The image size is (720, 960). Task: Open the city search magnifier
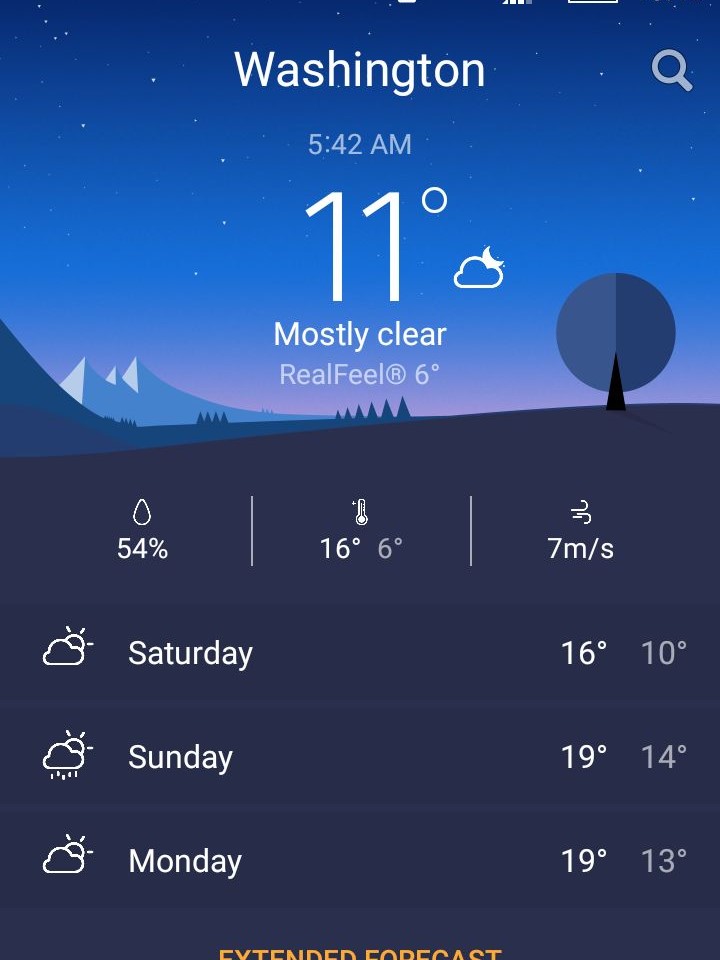coord(672,70)
